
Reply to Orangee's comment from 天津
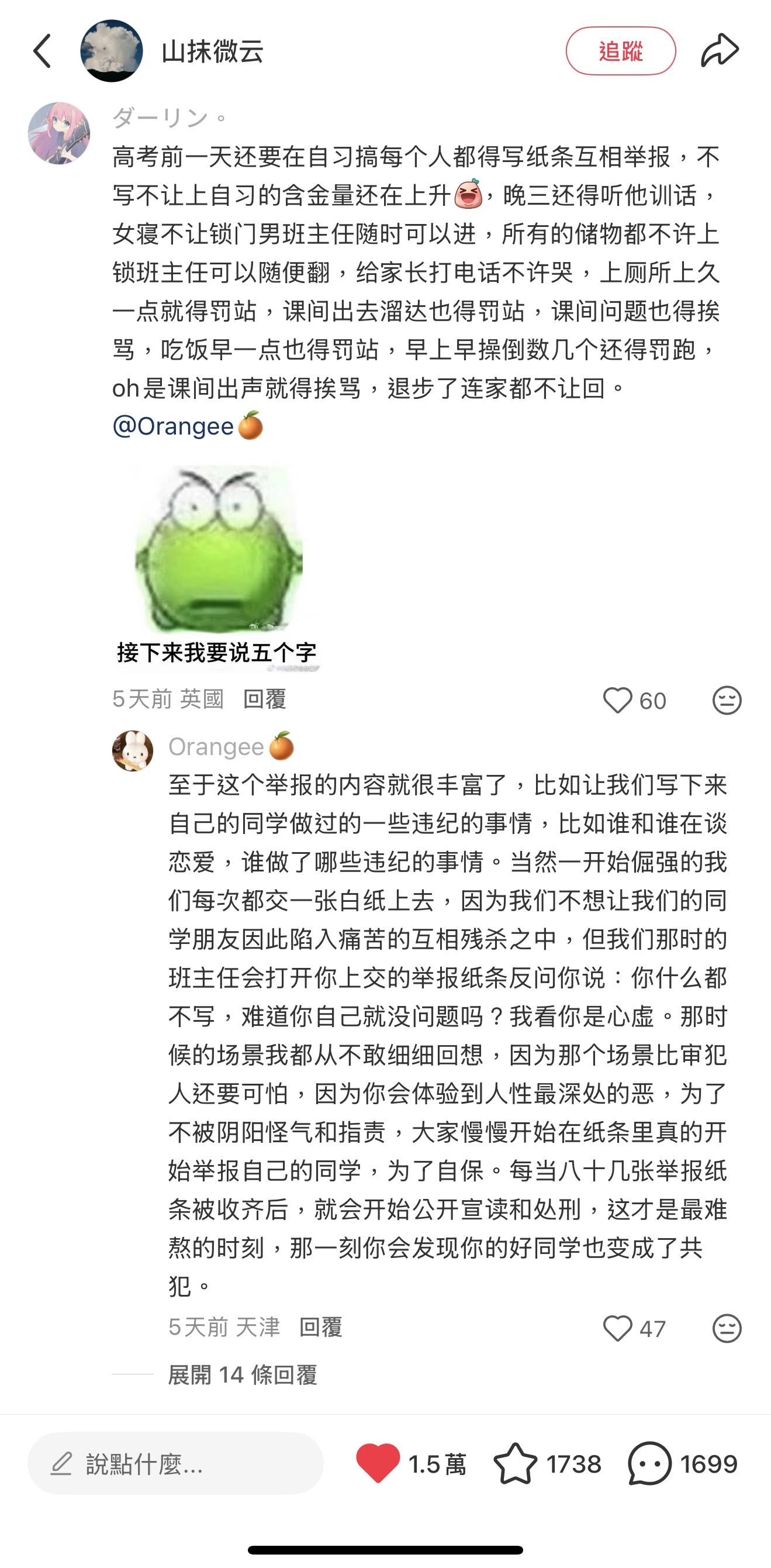click(321, 1328)
